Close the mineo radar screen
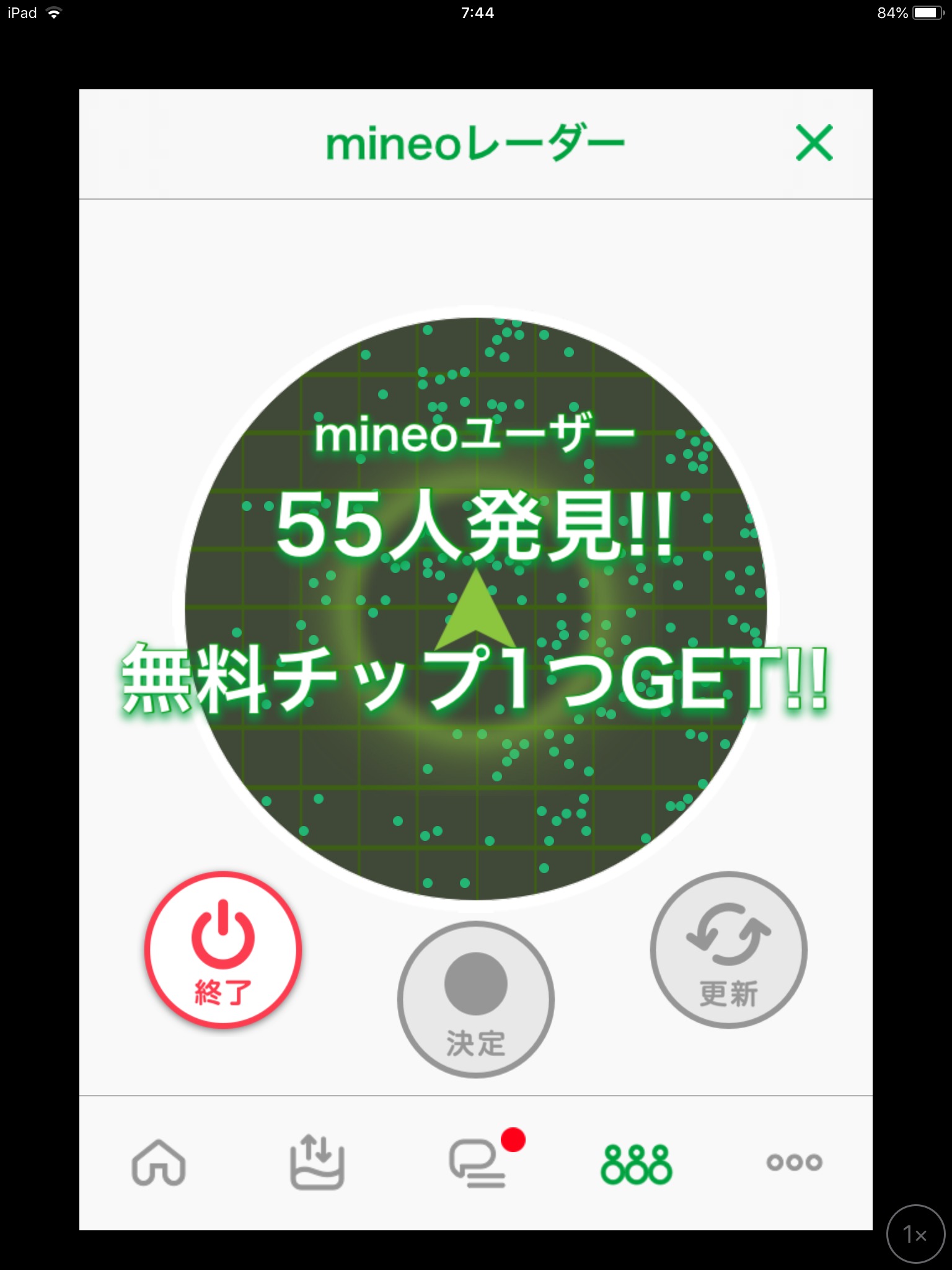 coord(814,143)
